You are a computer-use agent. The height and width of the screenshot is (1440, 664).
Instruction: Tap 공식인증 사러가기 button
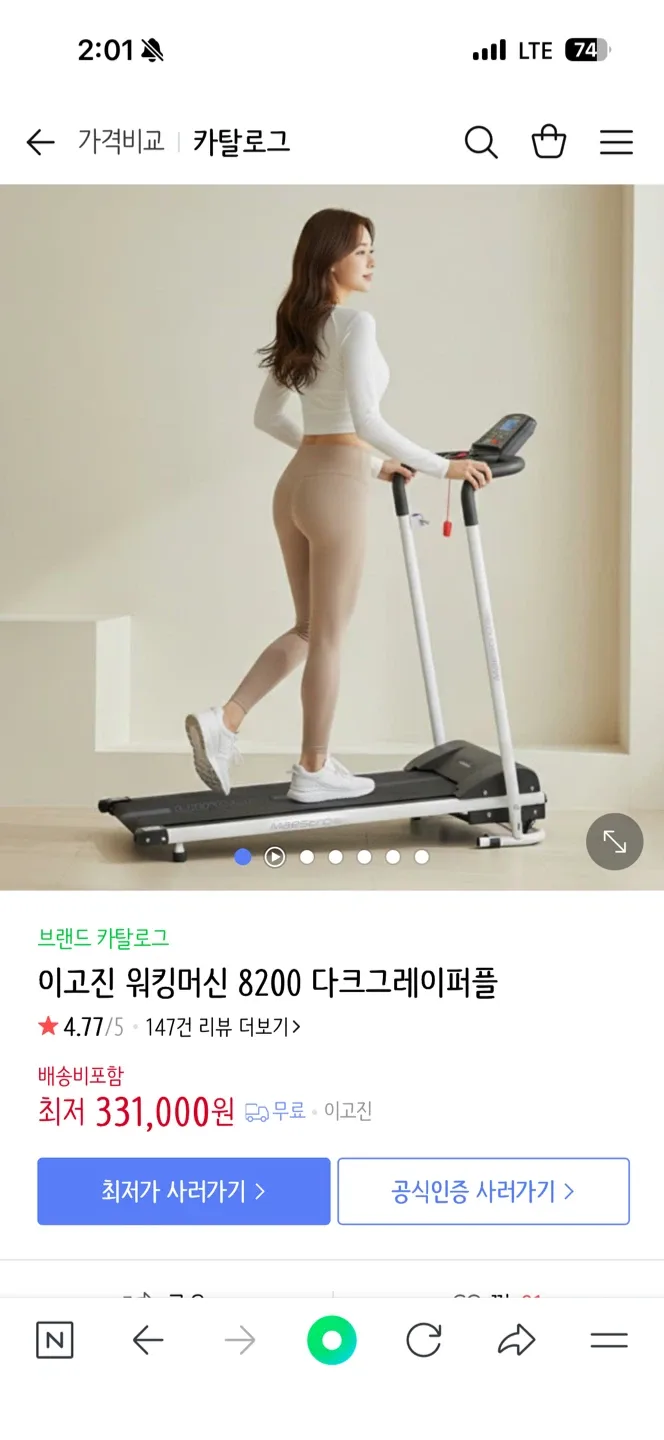tap(483, 1191)
